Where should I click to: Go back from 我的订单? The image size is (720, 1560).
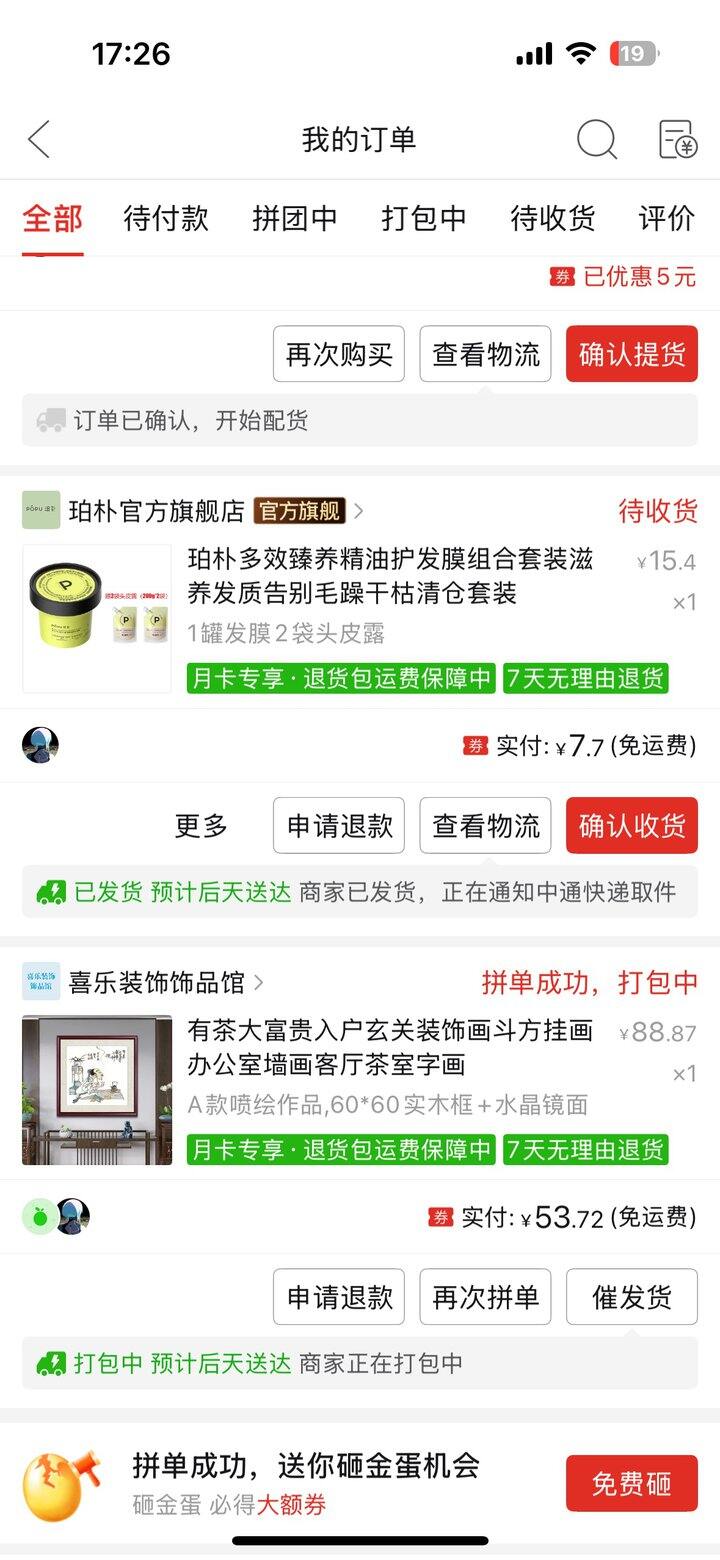(39, 139)
